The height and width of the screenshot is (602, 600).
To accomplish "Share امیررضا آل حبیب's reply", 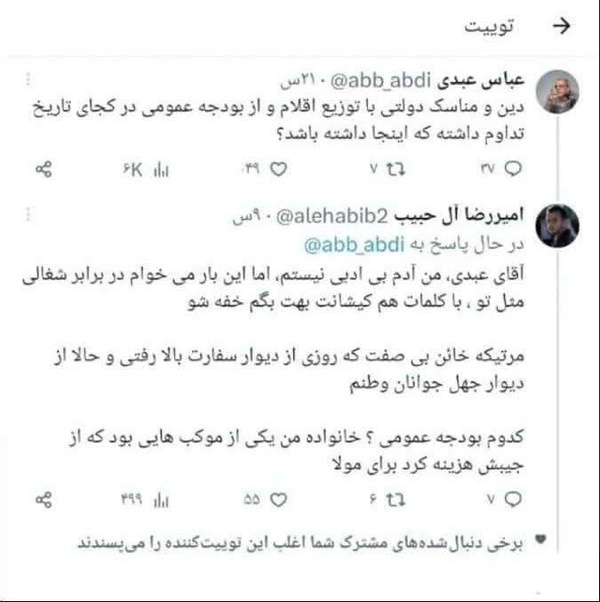I will click(x=43, y=499).
